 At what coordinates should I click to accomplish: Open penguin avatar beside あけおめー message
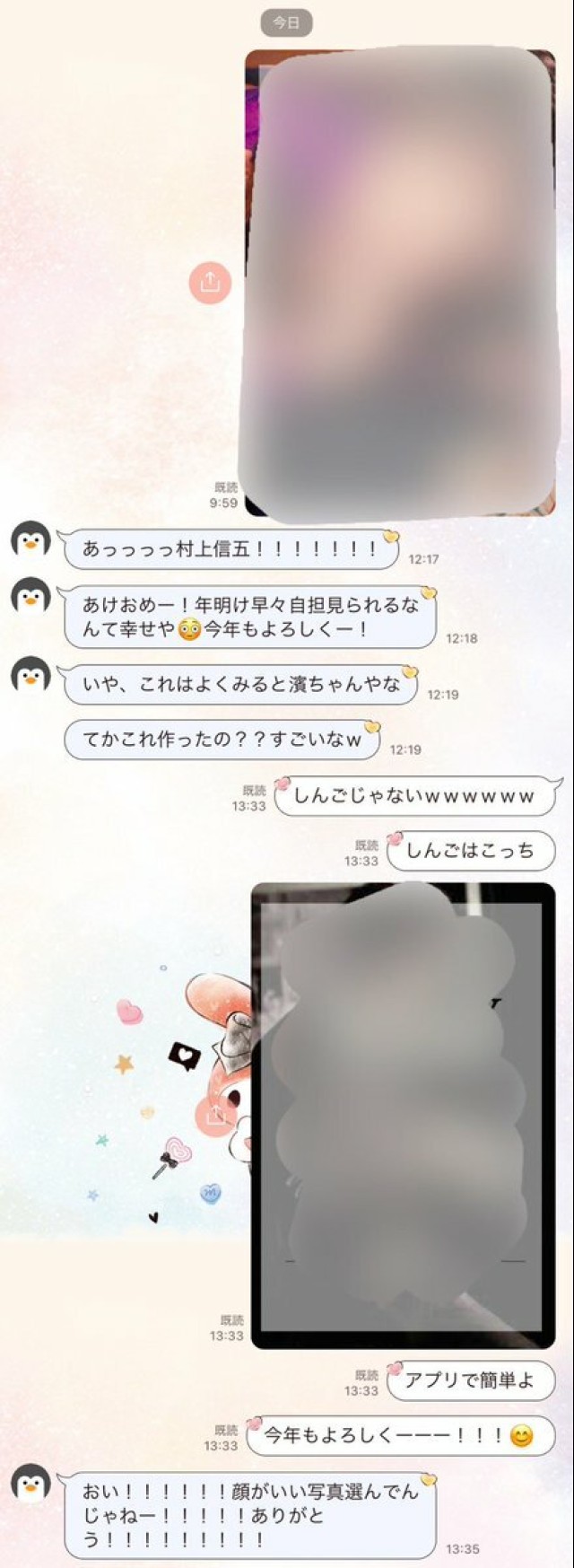click(30, 596)
